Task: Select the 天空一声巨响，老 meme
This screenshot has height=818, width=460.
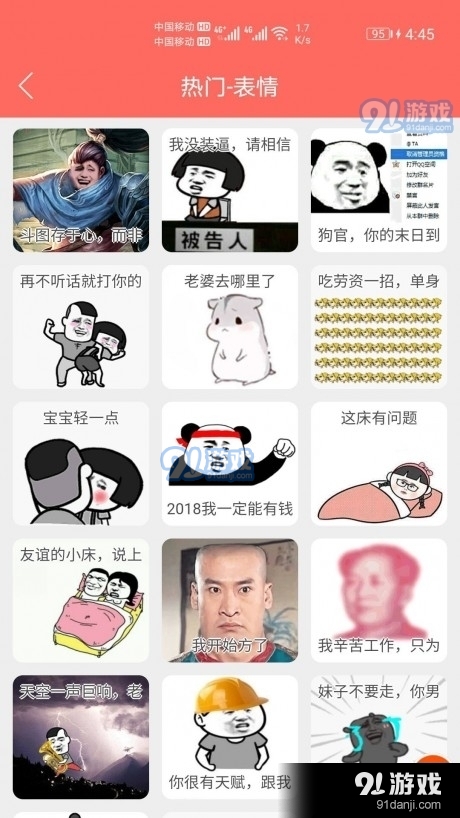Action: [81, 737]
